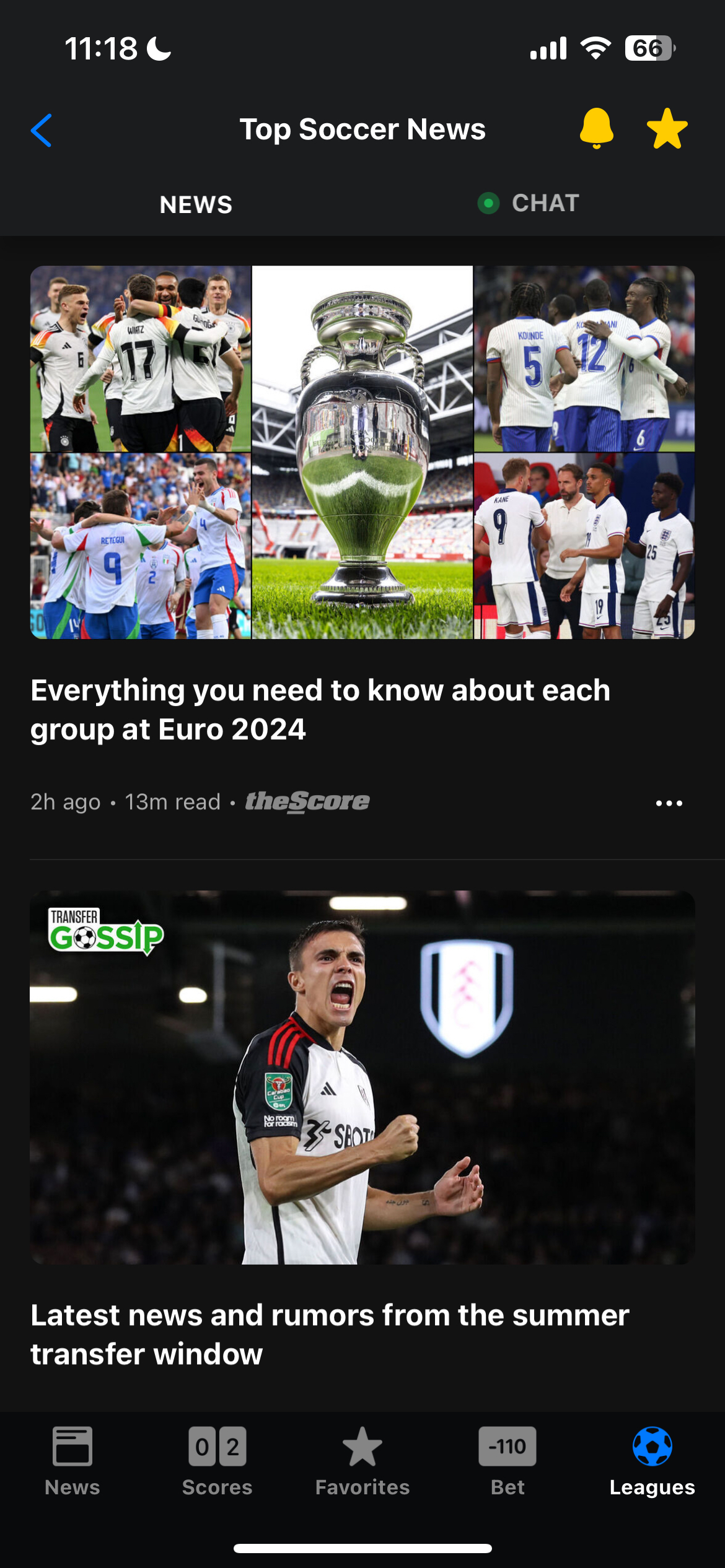Screen dimensions: 725x1568
Task: Select the NEWS tab
Action: point(196,204)
